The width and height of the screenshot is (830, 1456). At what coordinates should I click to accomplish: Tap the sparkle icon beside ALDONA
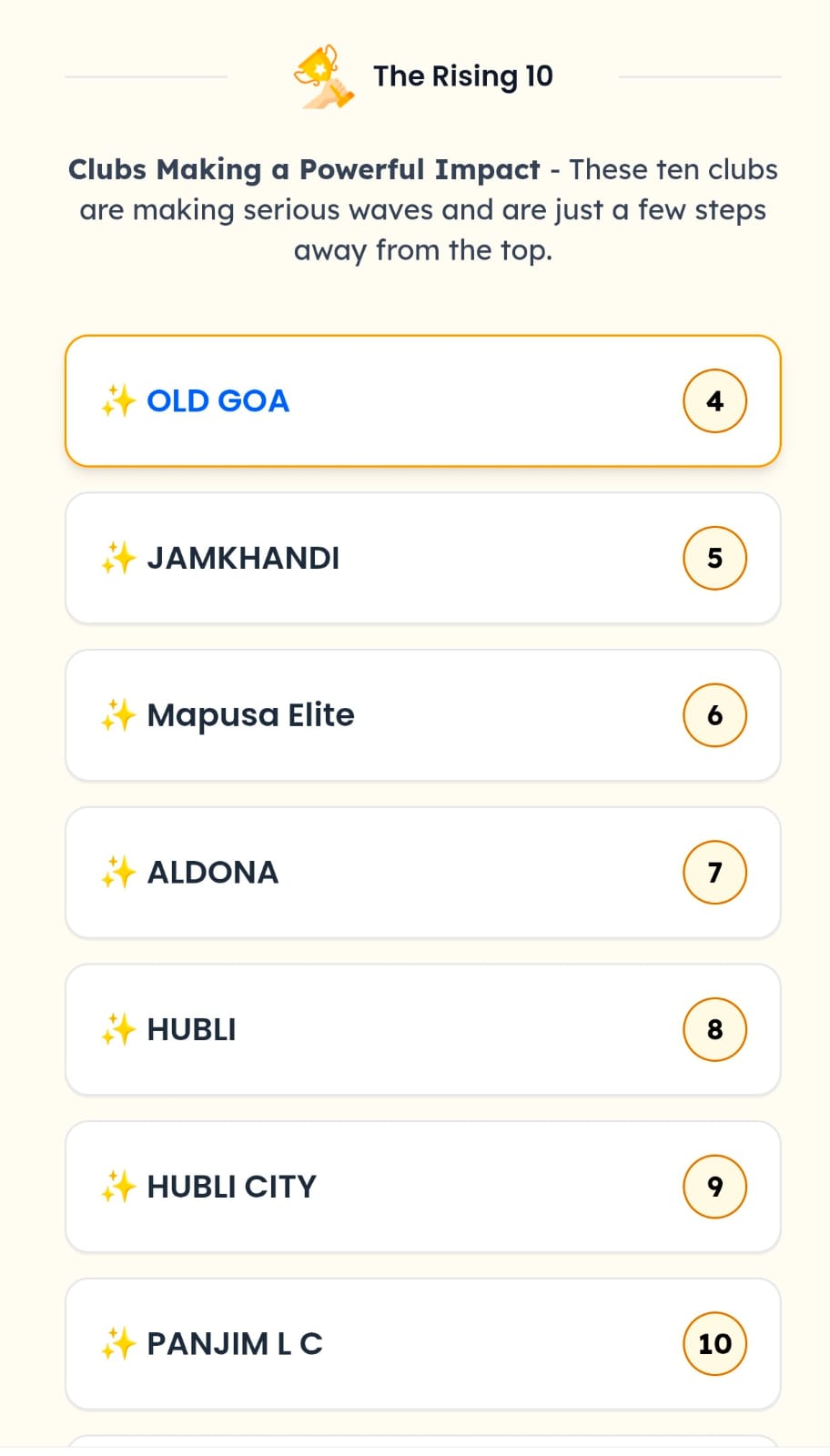117,872
